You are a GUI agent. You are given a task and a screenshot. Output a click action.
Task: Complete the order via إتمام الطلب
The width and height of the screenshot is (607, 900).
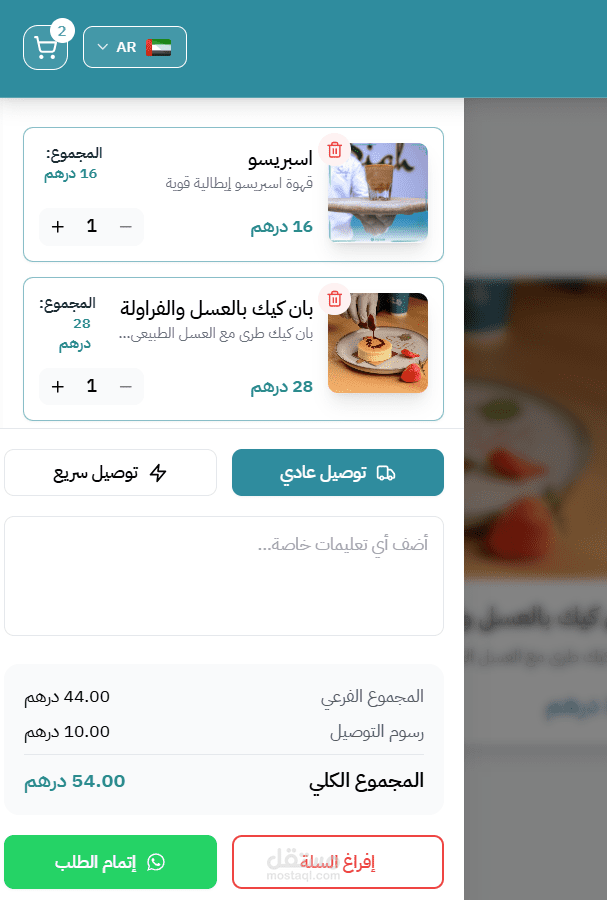(x=111, y=862)
